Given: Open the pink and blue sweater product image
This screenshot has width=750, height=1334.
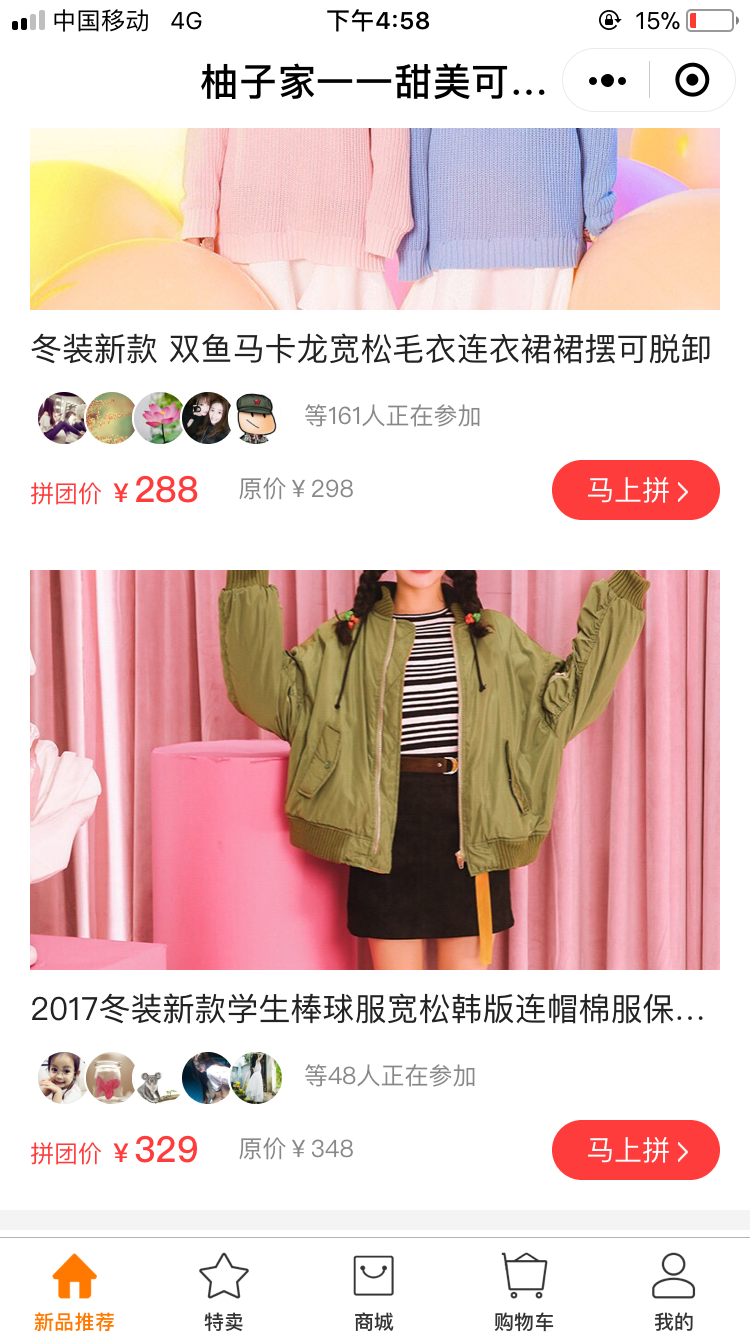Looking at the screenshot, I should pyautogui.click(x=374, y=218).
